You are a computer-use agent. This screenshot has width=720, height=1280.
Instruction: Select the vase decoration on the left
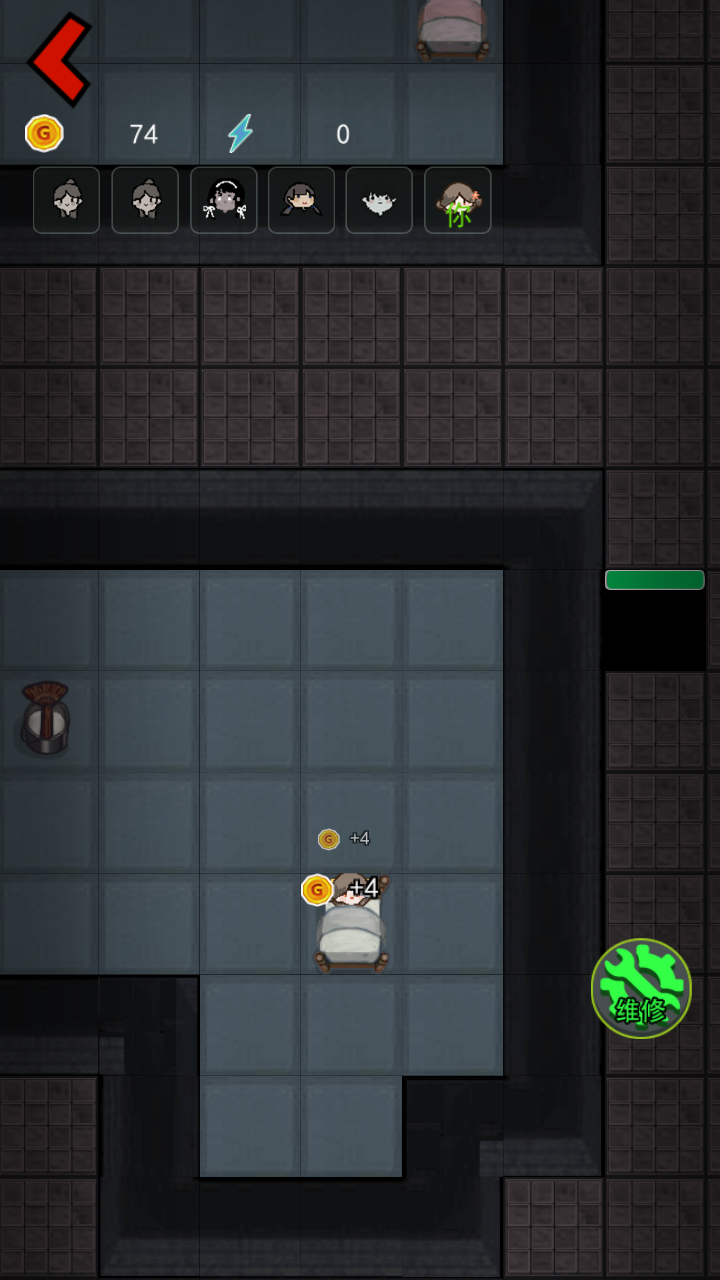pos(44,718)
